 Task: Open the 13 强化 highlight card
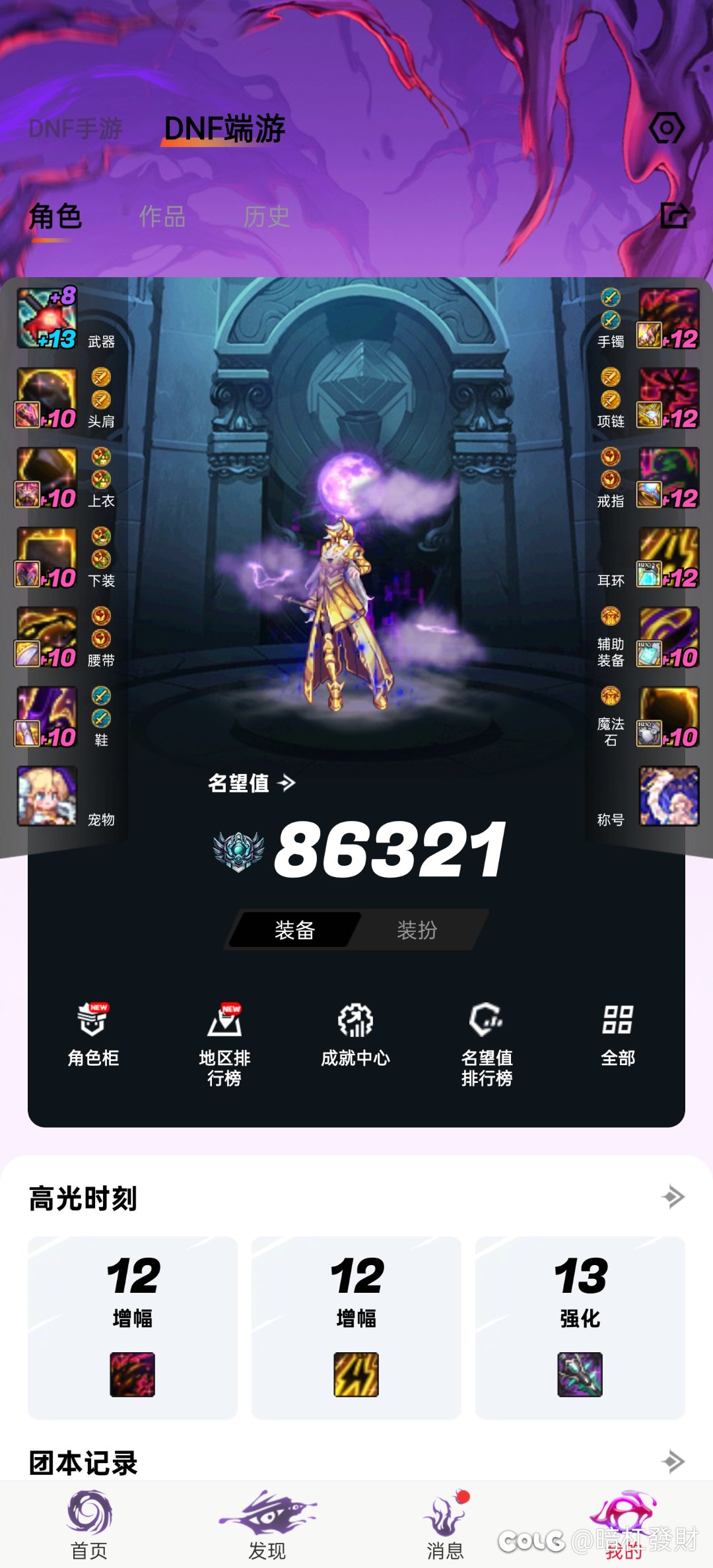coord(580,1327)
